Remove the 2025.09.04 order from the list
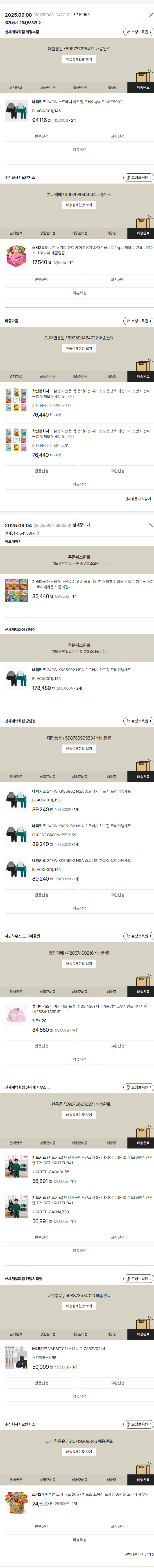Viewport: 154px width, 1568px height. (x=151, y=525)
